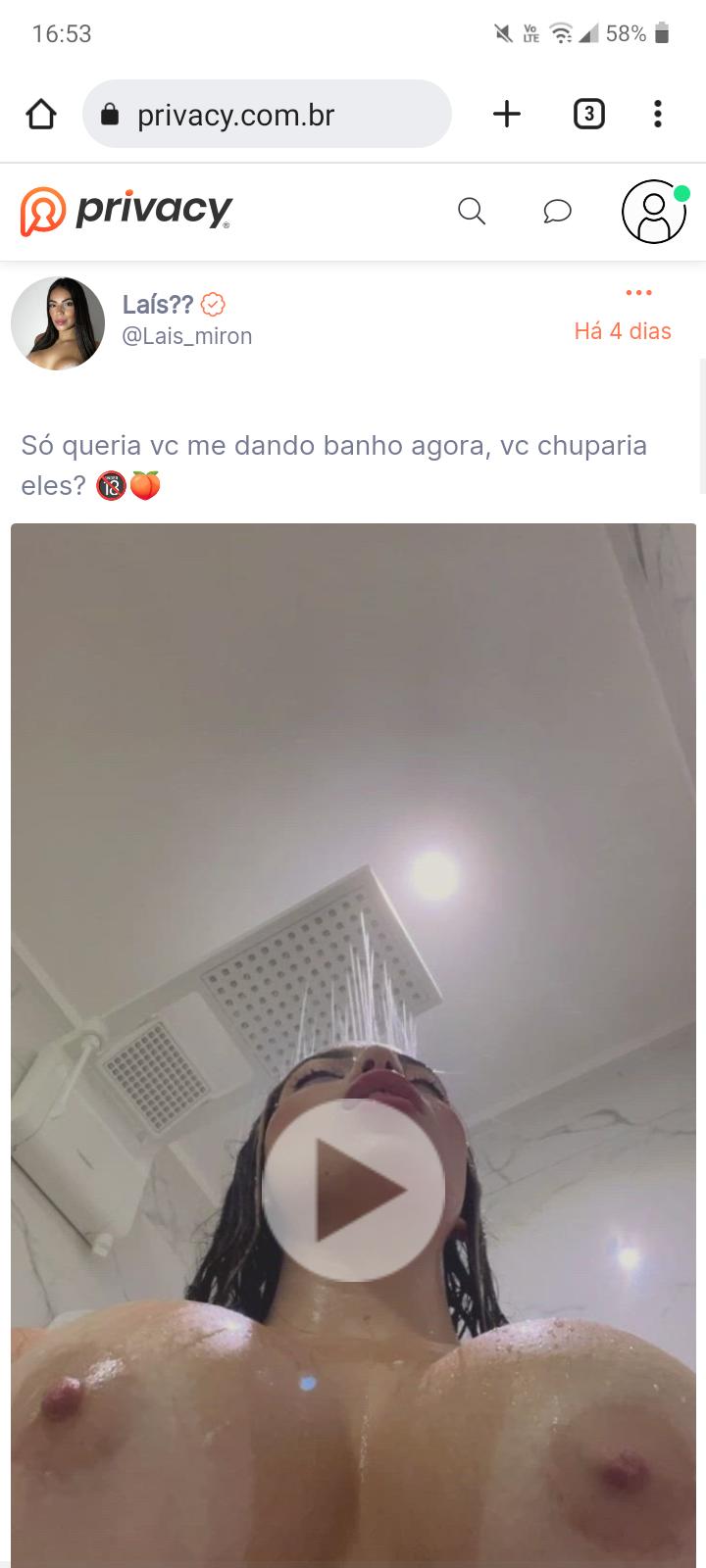This screenshot has height=1568, width=706.
Task: Tap the Privacy logo in header
Action: point(127,211)
